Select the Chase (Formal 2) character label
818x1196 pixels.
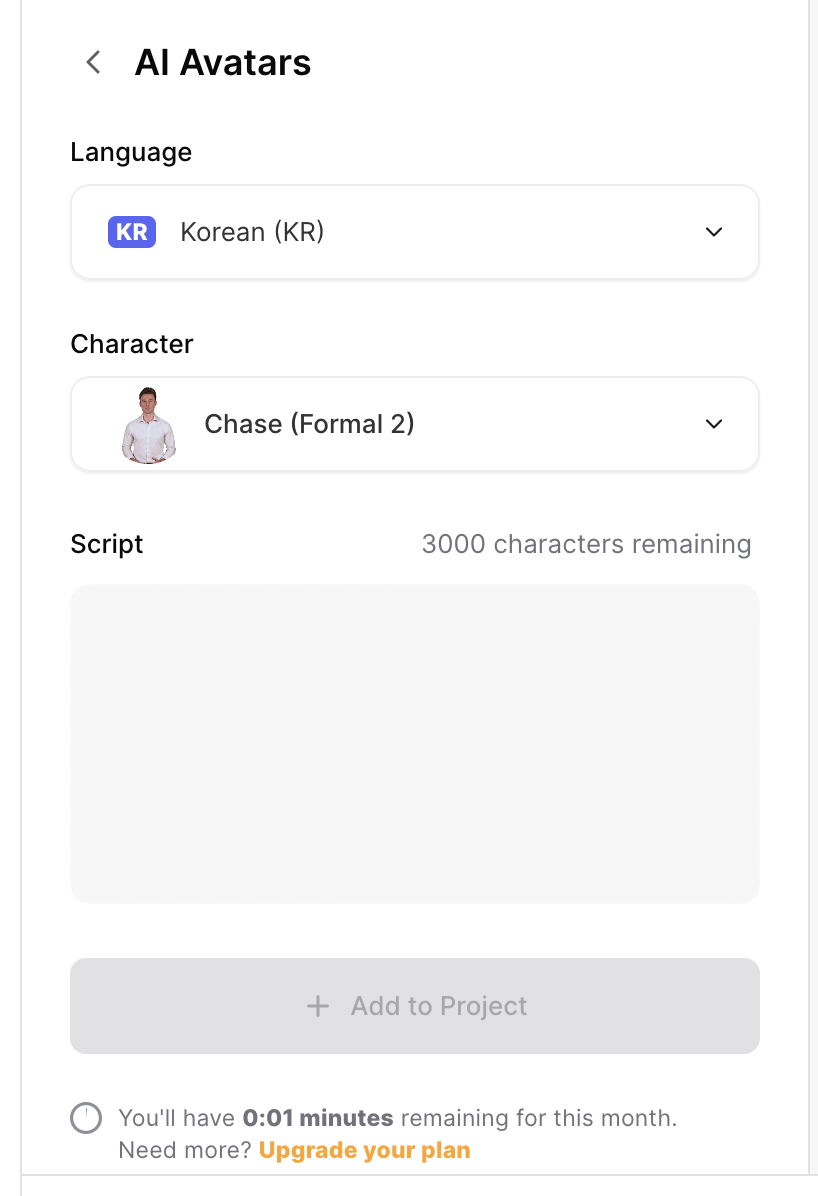(310, 423)
